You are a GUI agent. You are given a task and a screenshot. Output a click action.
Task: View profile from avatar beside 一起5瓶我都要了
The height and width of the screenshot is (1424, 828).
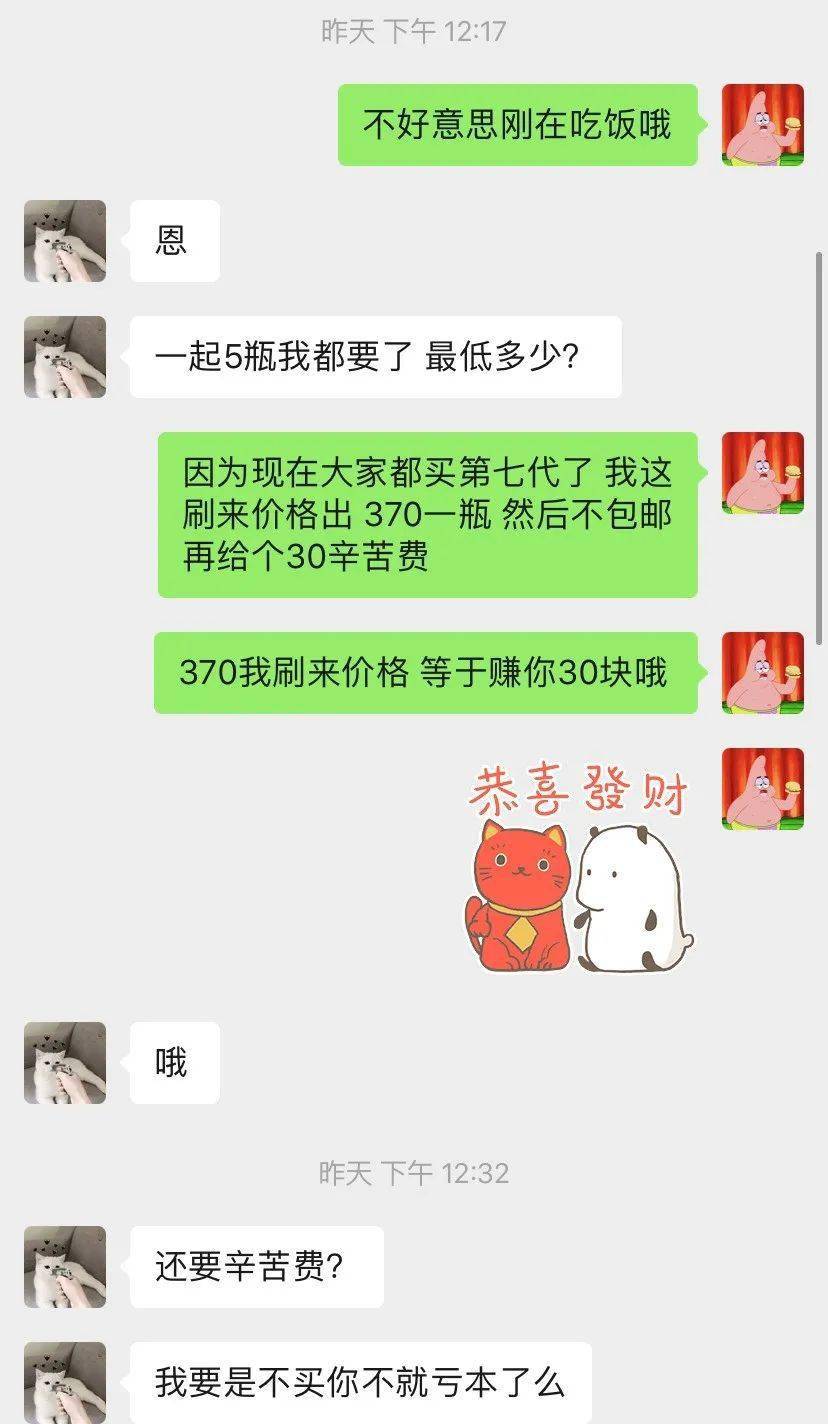(65, 357)
